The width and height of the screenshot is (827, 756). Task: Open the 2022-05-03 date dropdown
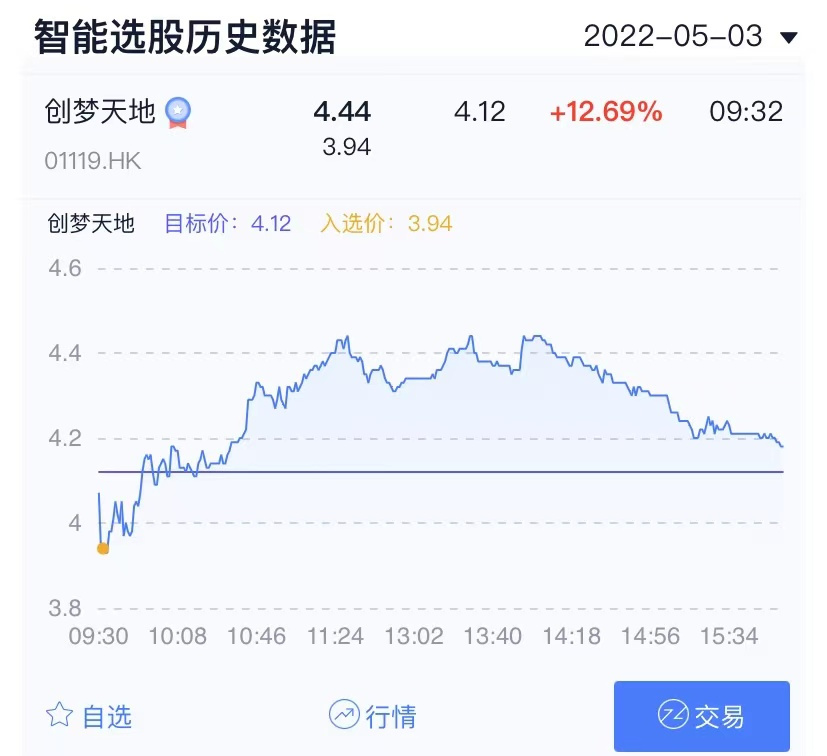690,37
